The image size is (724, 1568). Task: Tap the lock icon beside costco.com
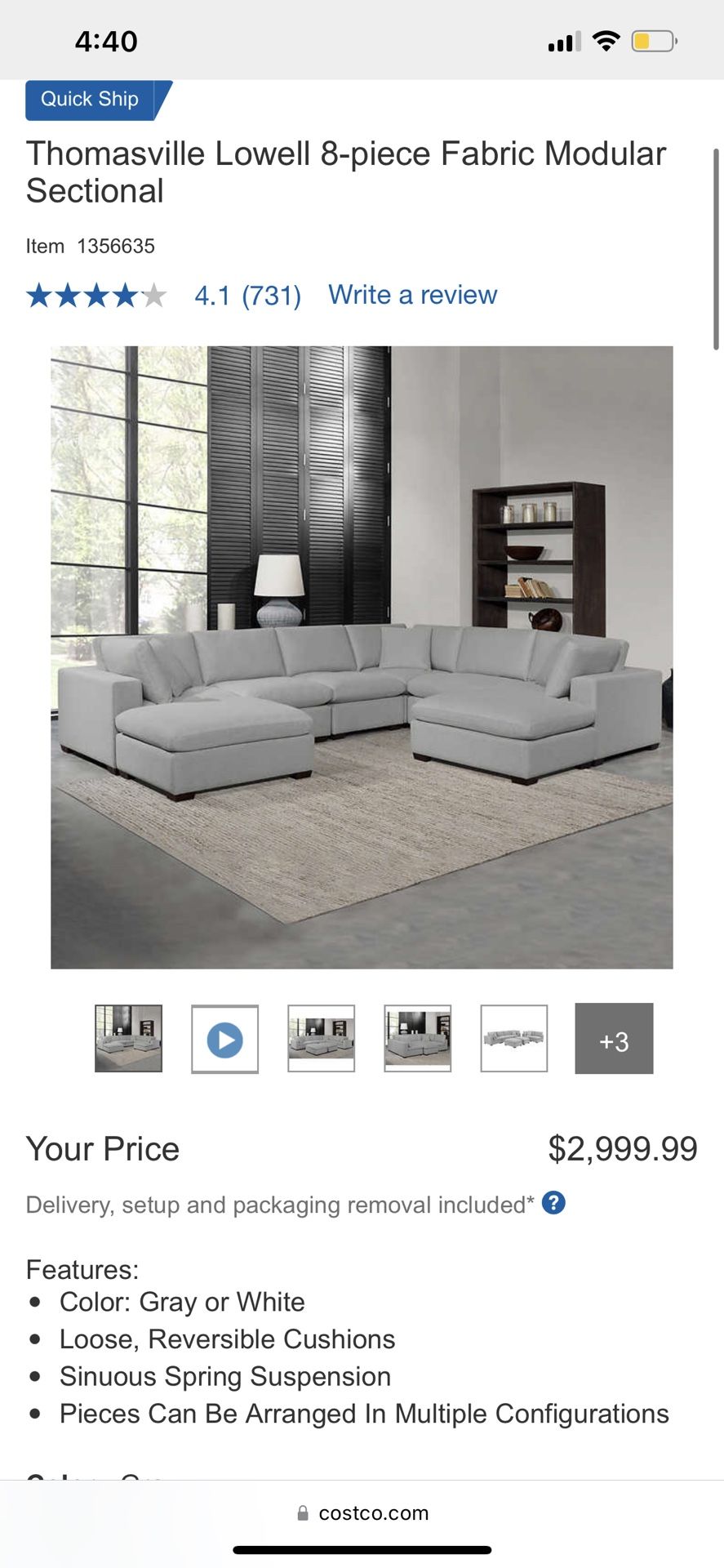point(304,1512)
